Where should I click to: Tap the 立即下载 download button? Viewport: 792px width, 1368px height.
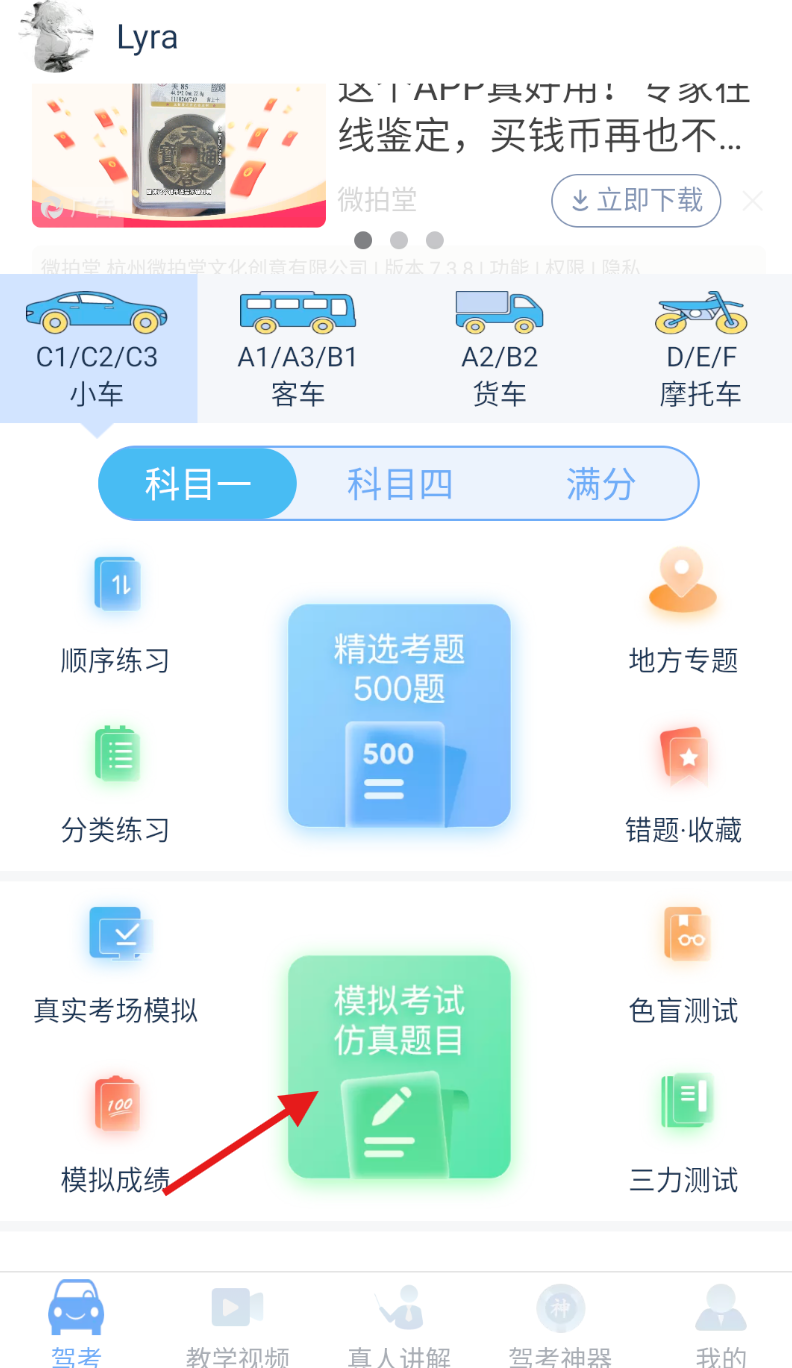[x=636, y=200]
